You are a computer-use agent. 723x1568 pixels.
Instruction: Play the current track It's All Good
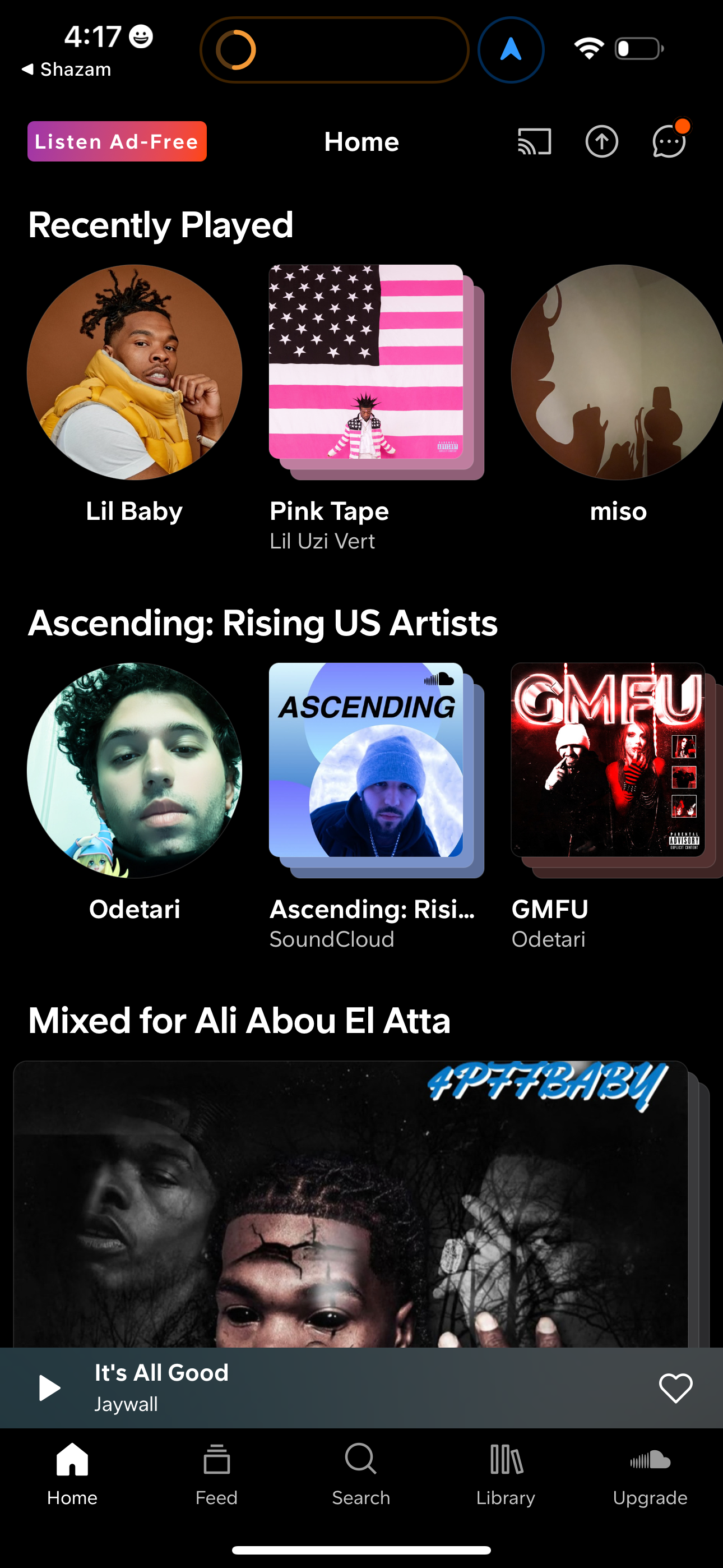49,1389
